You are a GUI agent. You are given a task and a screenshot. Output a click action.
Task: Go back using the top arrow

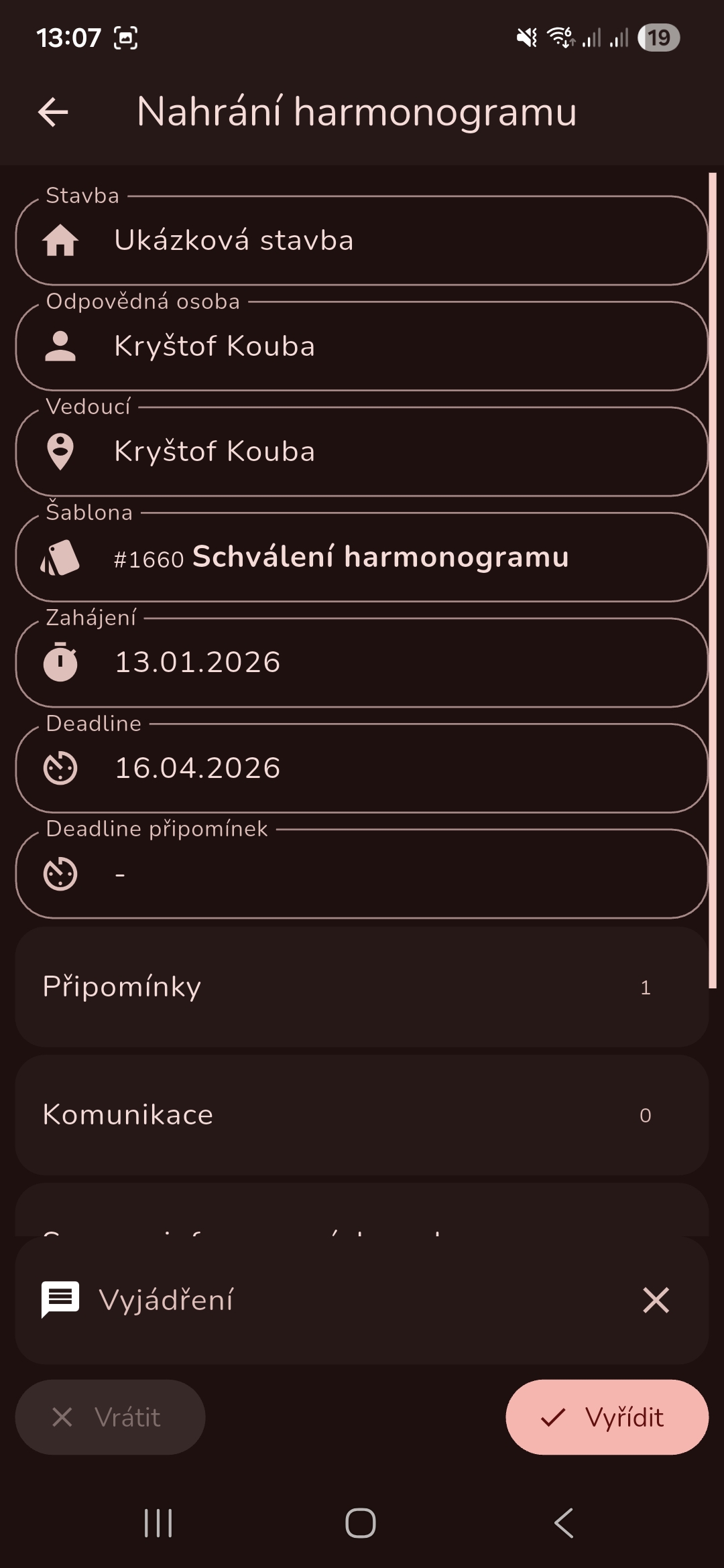pos(54,112)
